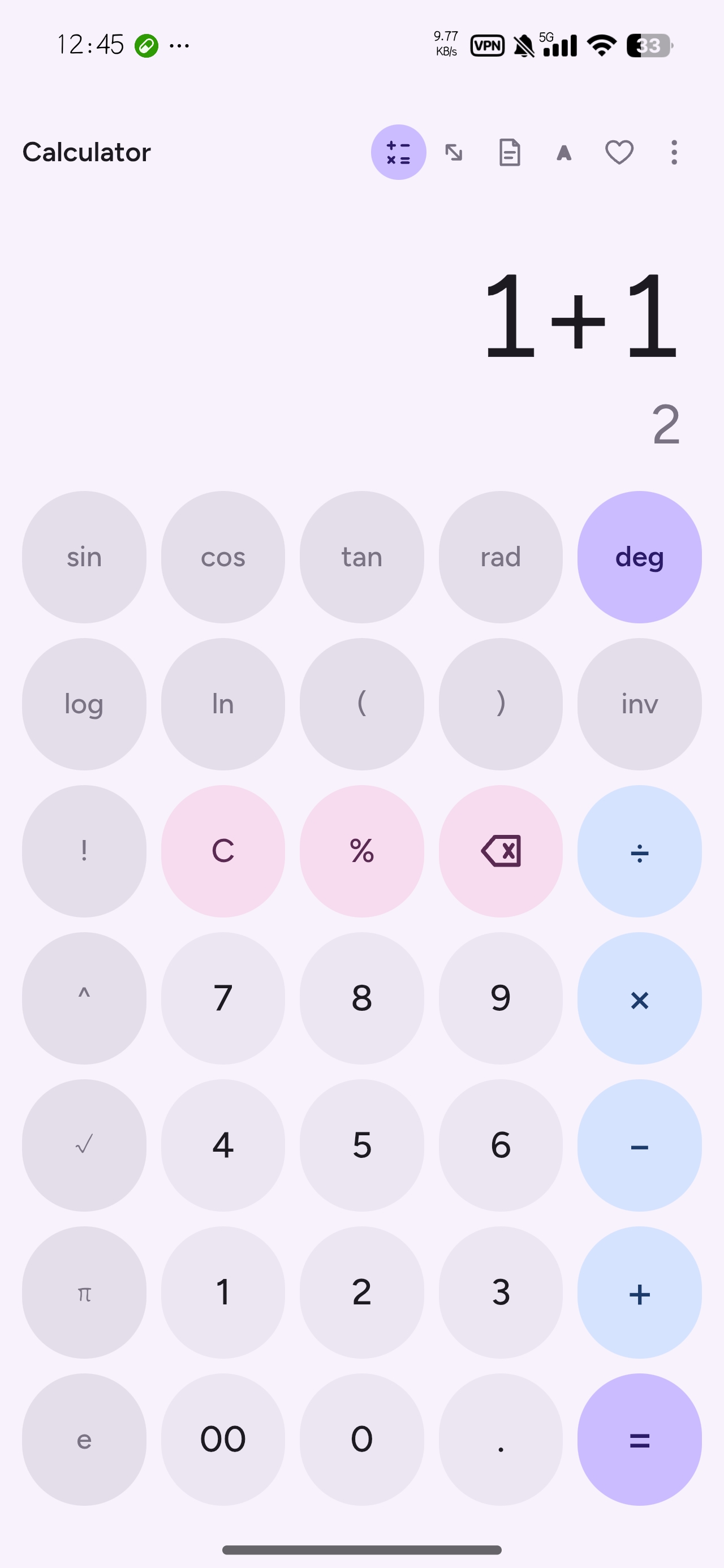Delete last character with backspace key
Image resolution: width=724 pixels, height=1568 pixels.
click(x=501, y=851)
